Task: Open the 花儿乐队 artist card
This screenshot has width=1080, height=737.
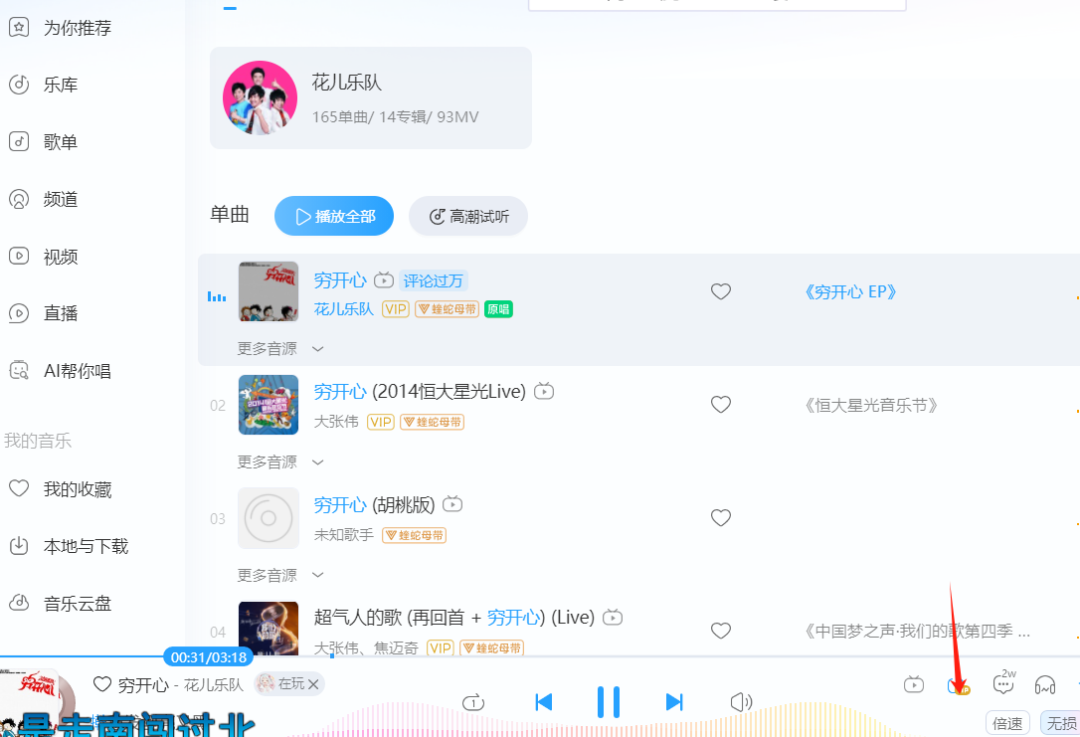Action: point(370,98)
